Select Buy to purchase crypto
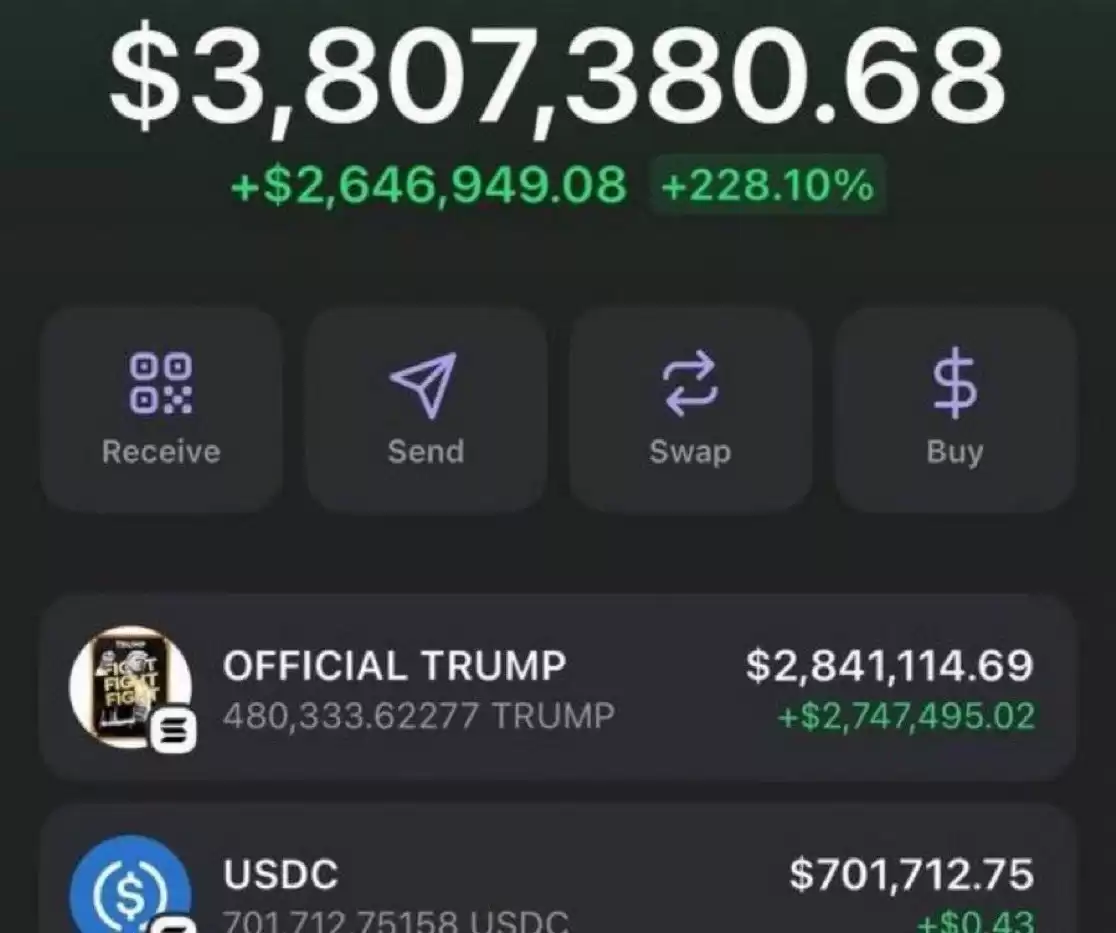Screen dimensions: 1116x933 coord(954,409)
